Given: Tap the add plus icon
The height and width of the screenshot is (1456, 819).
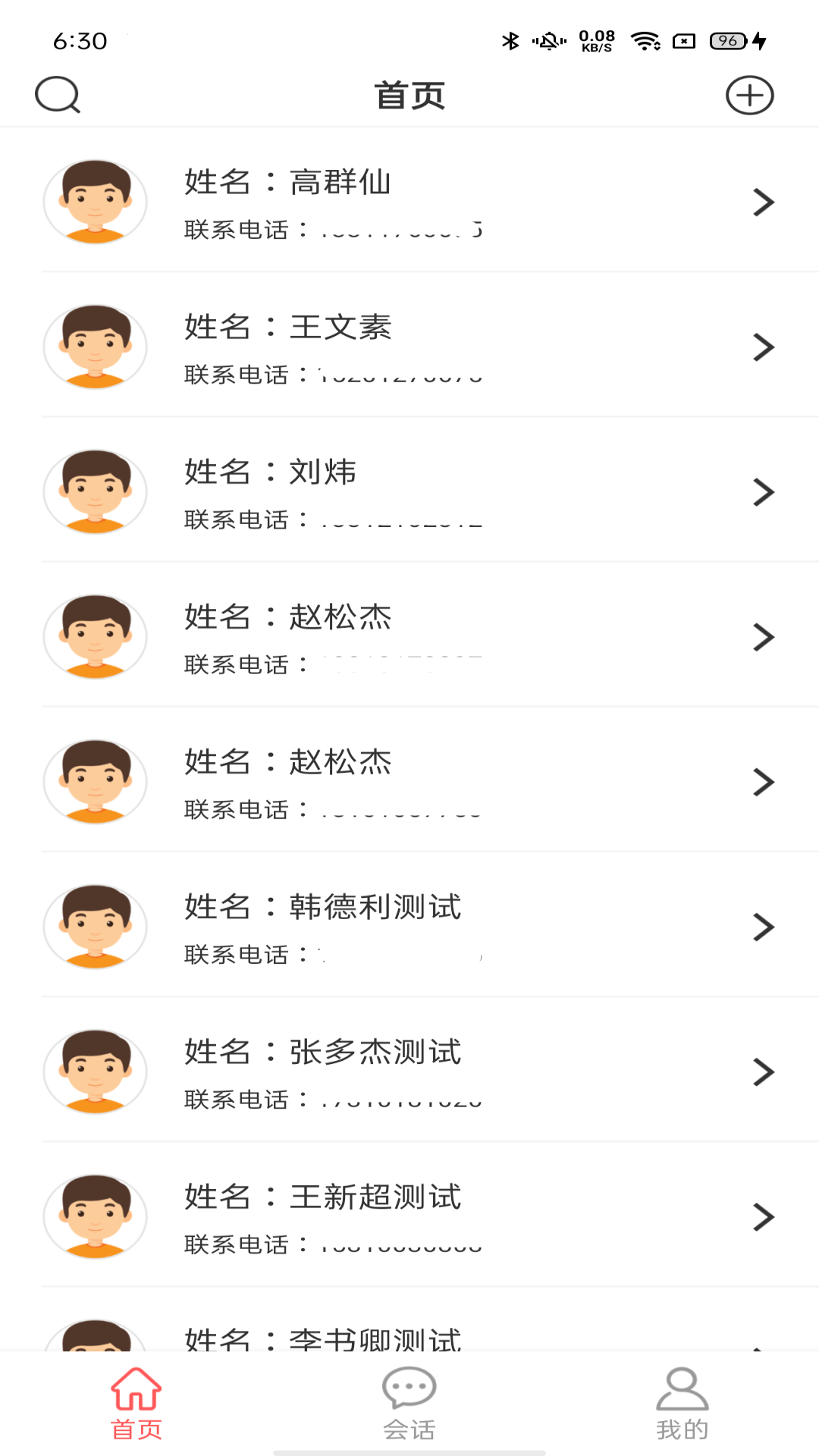Looking at the screenshot, I should [x=749, y=96].
